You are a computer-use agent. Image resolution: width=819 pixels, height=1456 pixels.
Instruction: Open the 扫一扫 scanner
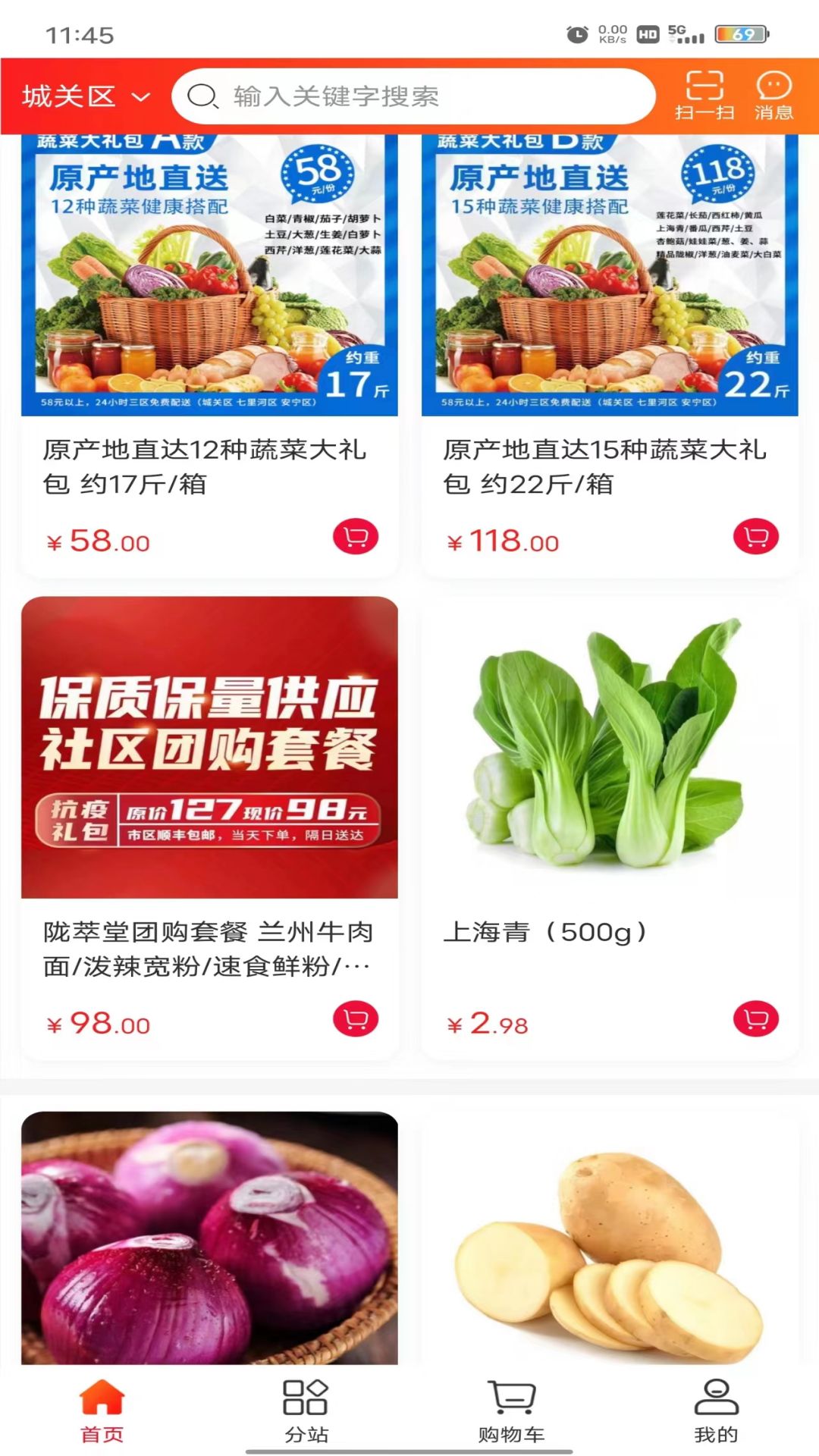click(704, 96)
